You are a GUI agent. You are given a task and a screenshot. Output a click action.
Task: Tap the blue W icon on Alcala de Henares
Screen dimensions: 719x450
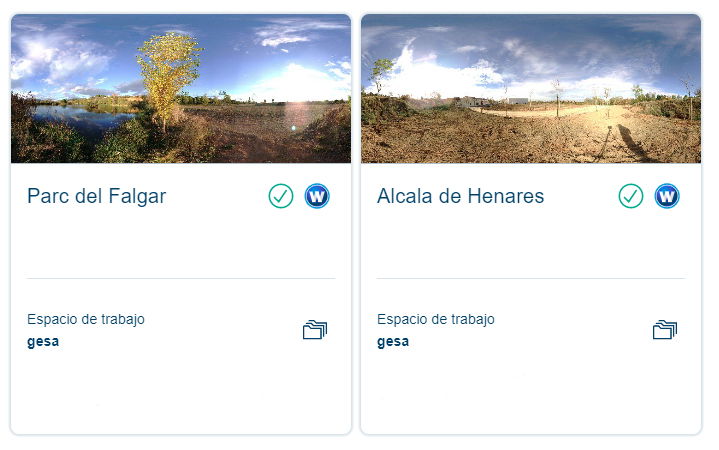tap(667, 196)
